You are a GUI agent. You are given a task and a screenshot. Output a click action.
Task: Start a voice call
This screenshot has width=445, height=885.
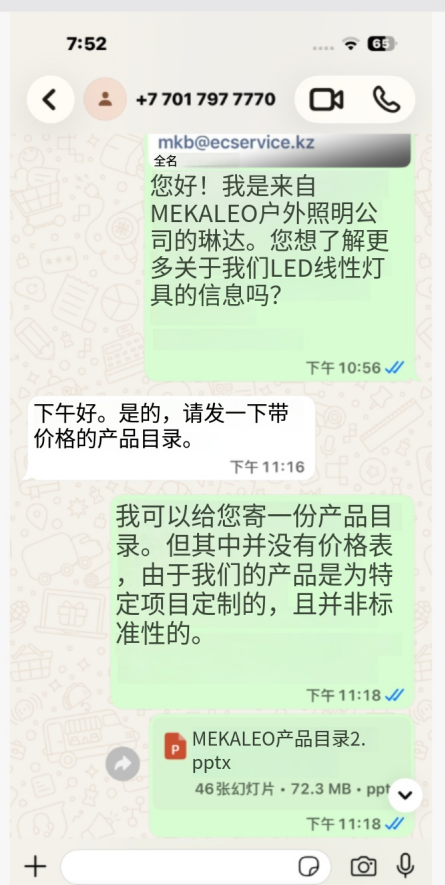pyautogui.click(x=387, y=100)
